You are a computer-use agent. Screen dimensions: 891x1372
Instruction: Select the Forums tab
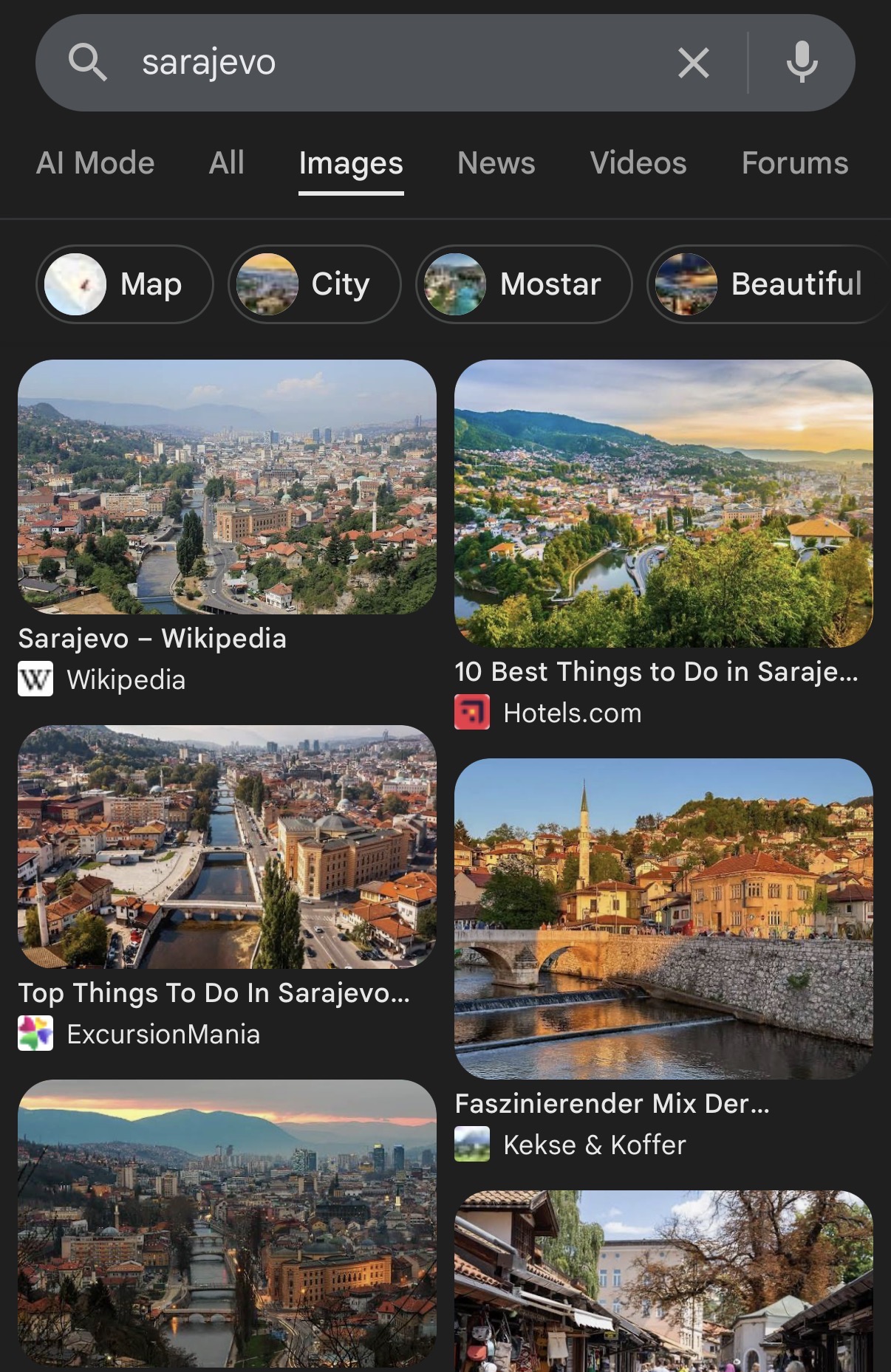(x=794, y=163)
